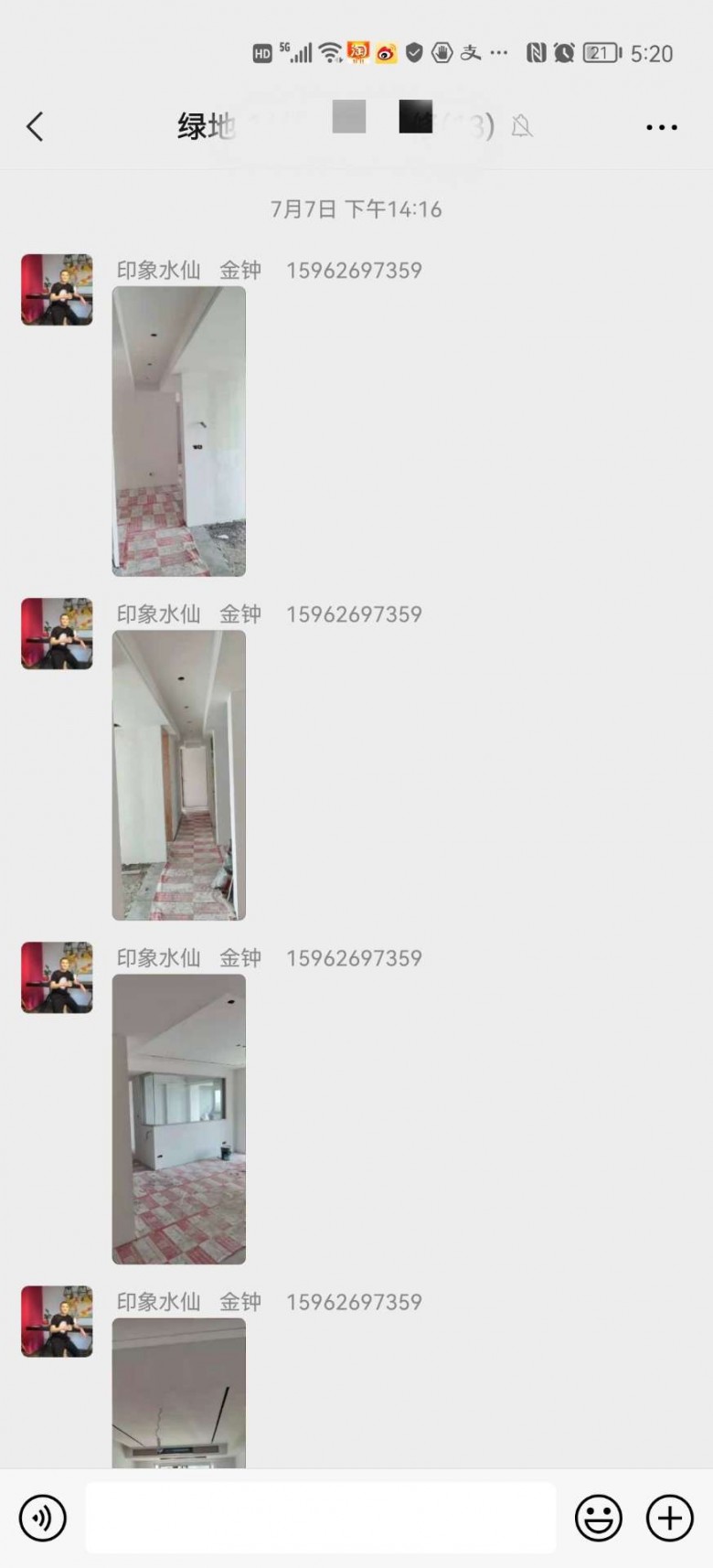Open the three-dot chat options menu

point(661,127)
